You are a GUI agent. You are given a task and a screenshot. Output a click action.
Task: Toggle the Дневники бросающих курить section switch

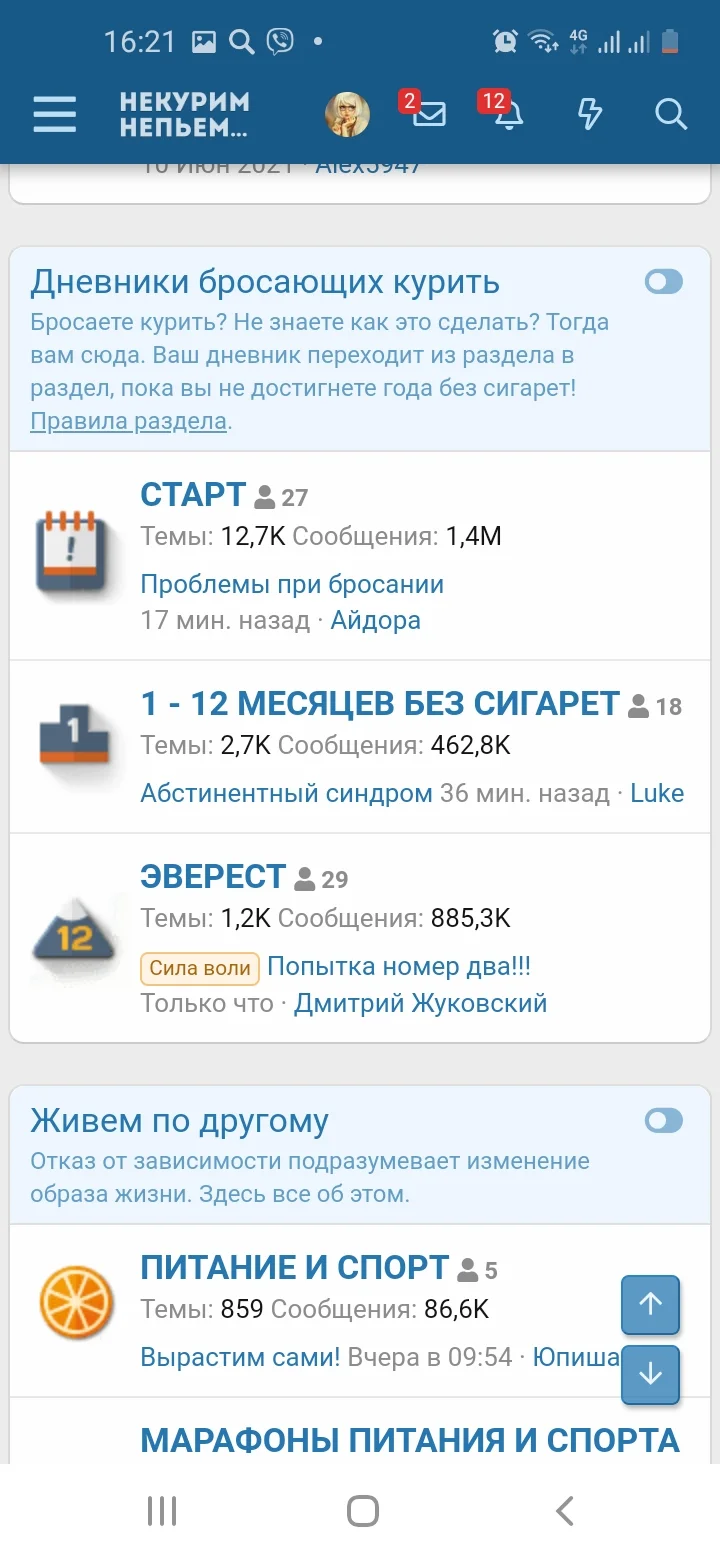[663, 282]
